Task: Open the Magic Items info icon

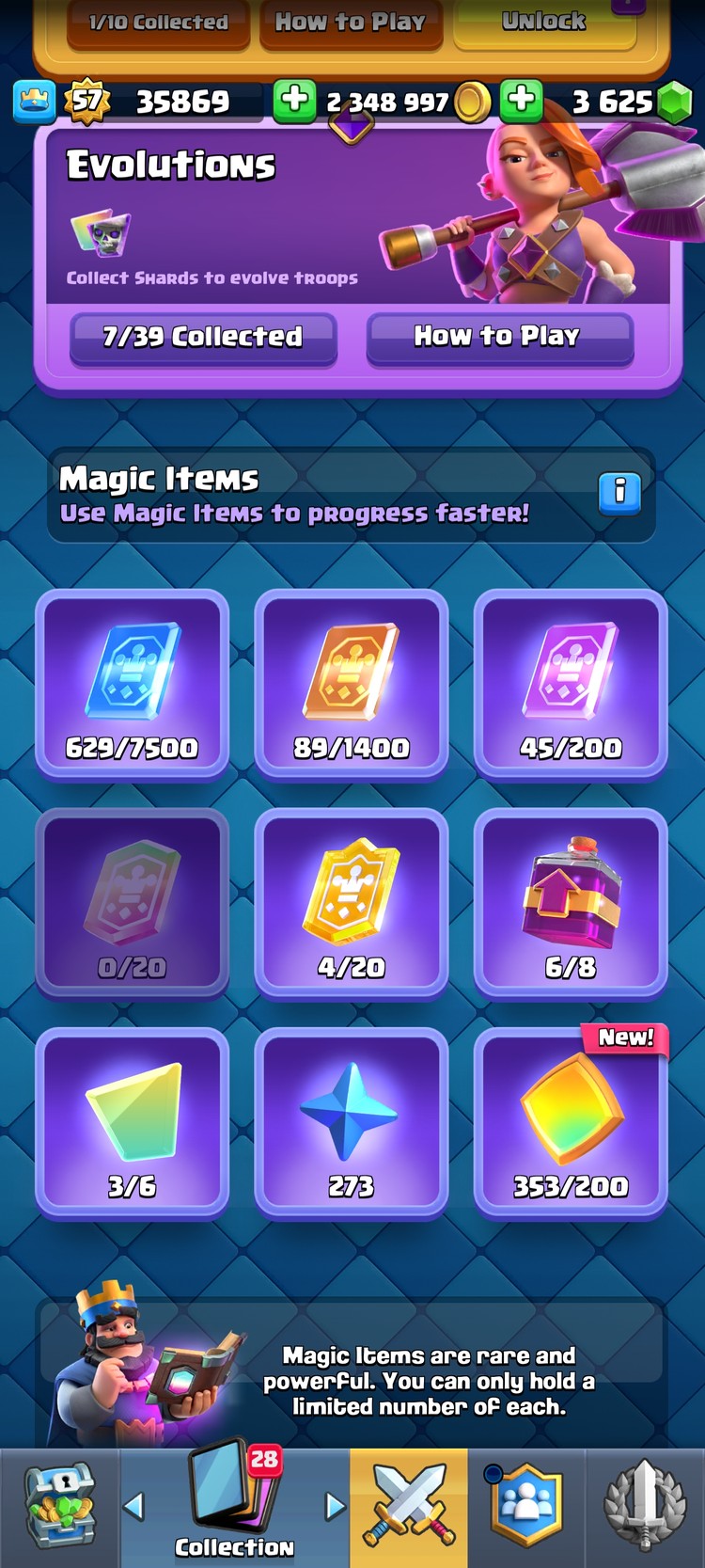Action: point(619,492)
